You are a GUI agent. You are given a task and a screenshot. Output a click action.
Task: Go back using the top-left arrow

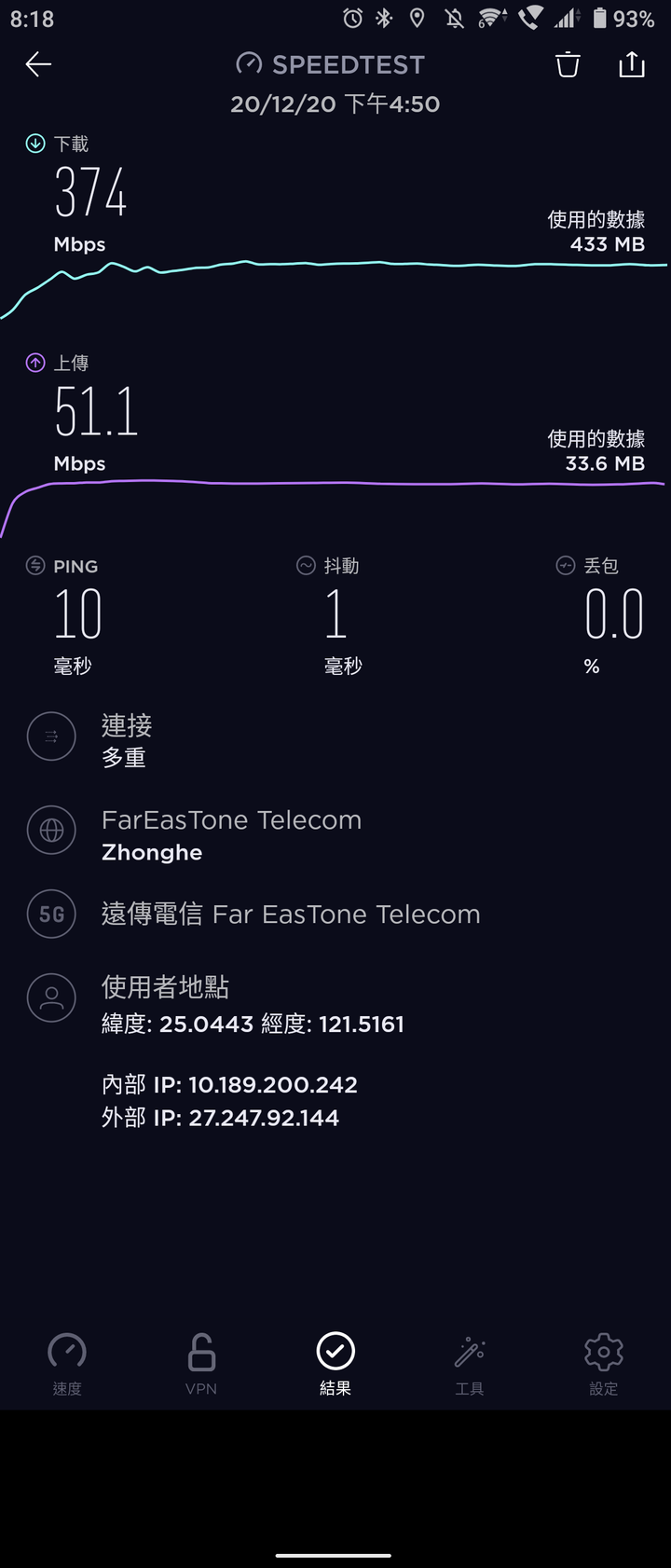38,63
